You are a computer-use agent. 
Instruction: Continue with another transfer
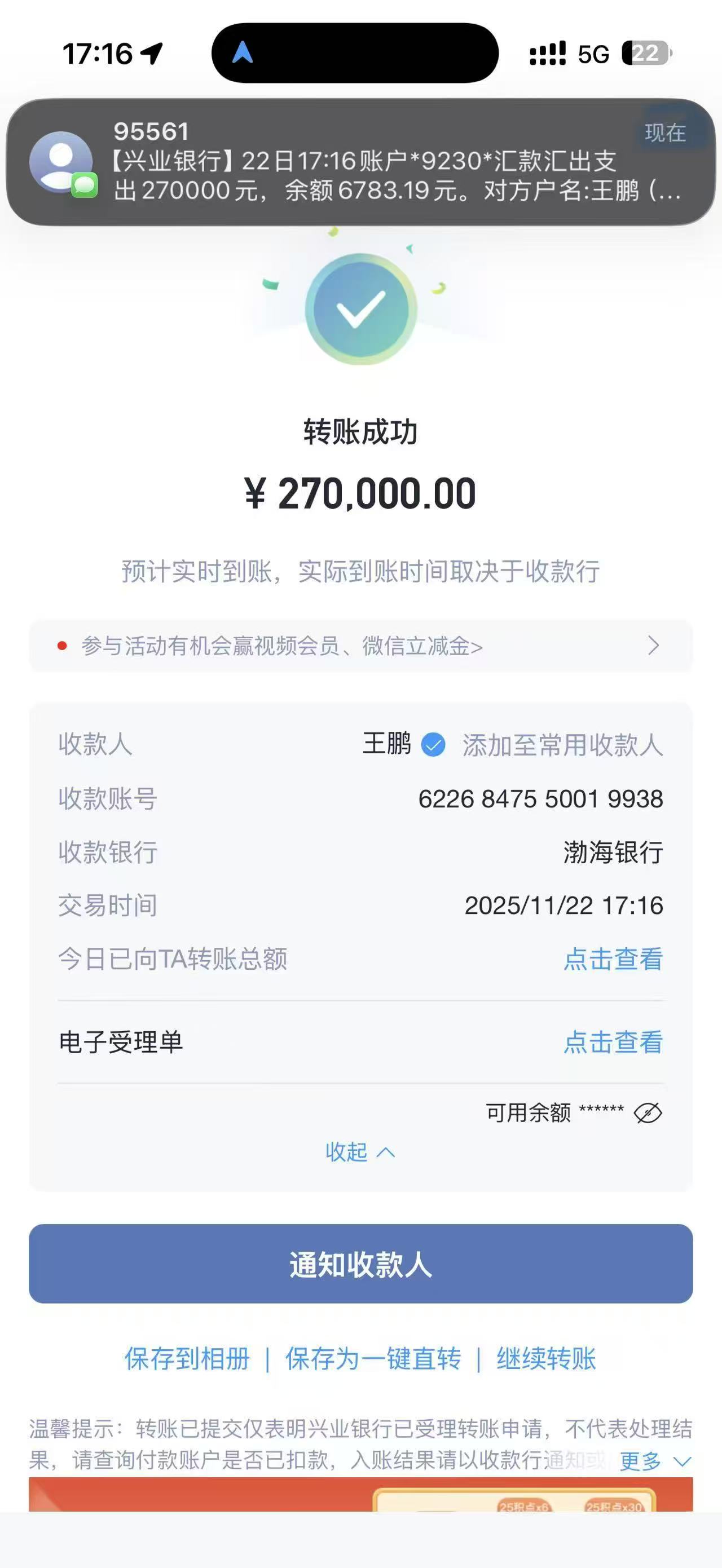coord(545,1359)
